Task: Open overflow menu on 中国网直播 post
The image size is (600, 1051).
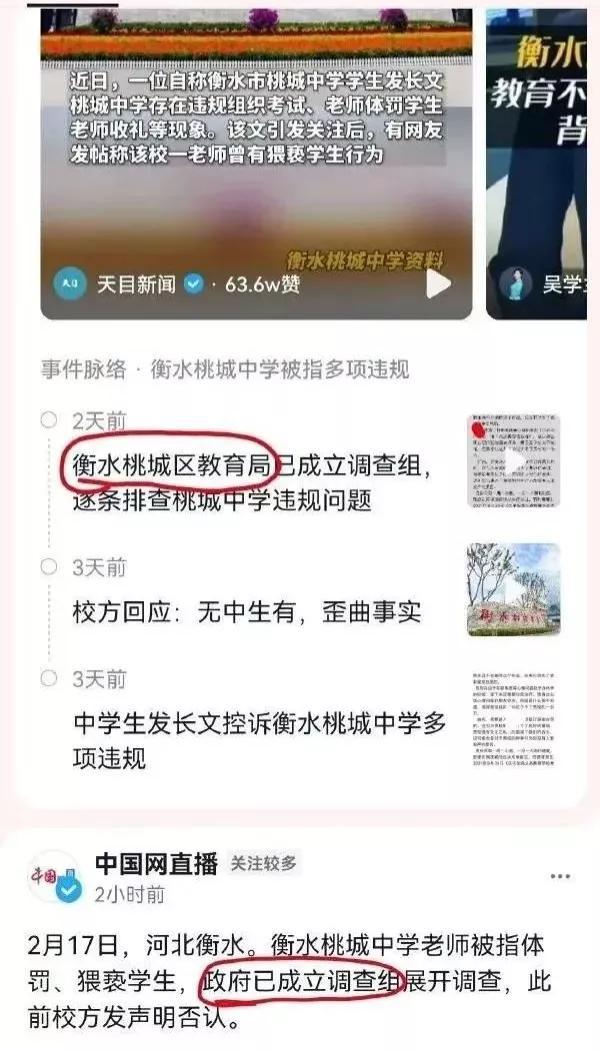Action: 561,876
